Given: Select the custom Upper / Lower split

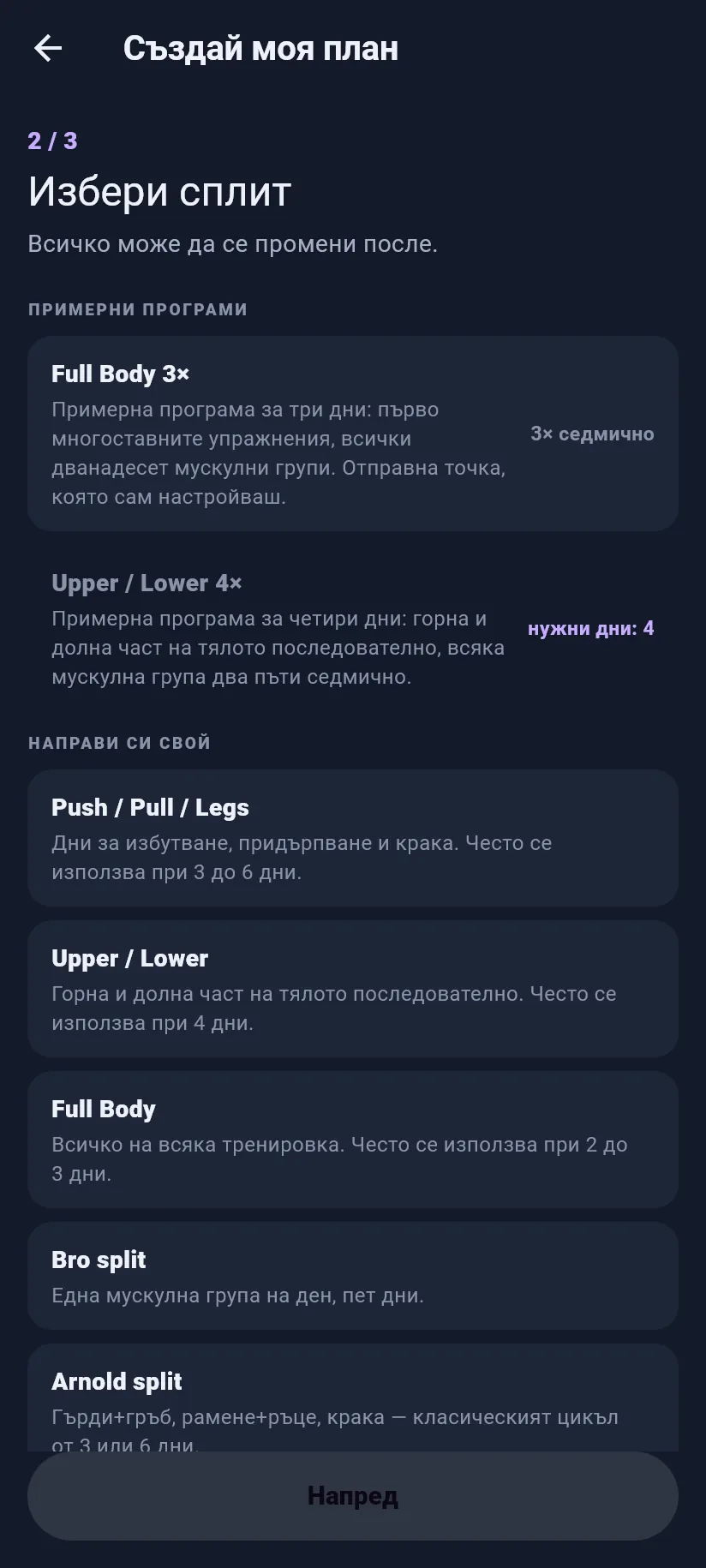Looking at the screenshot, I should [x=353, y=989].
